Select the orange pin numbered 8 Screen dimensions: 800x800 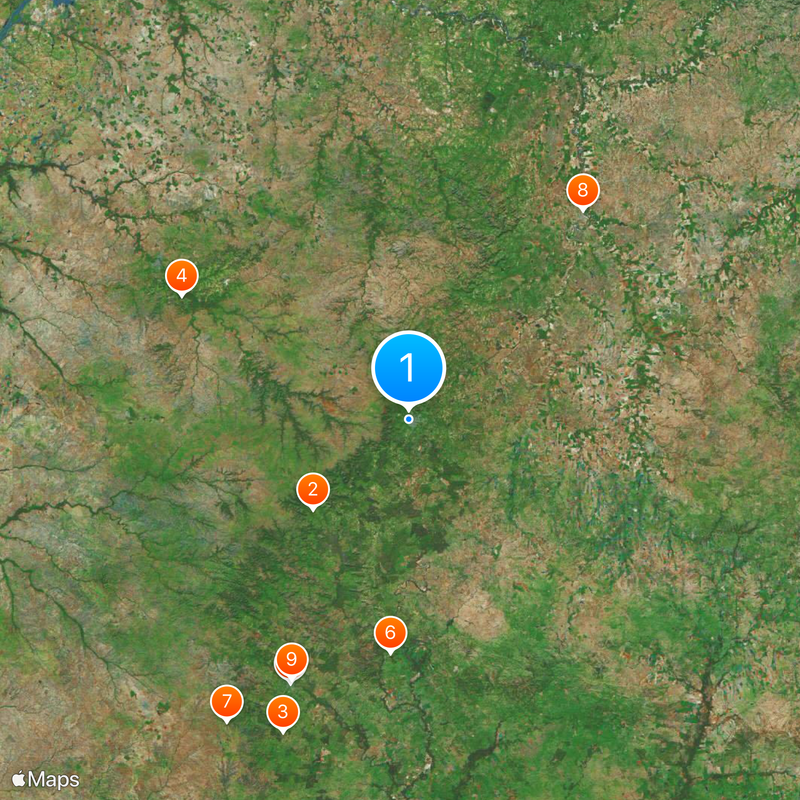(583, 189)
